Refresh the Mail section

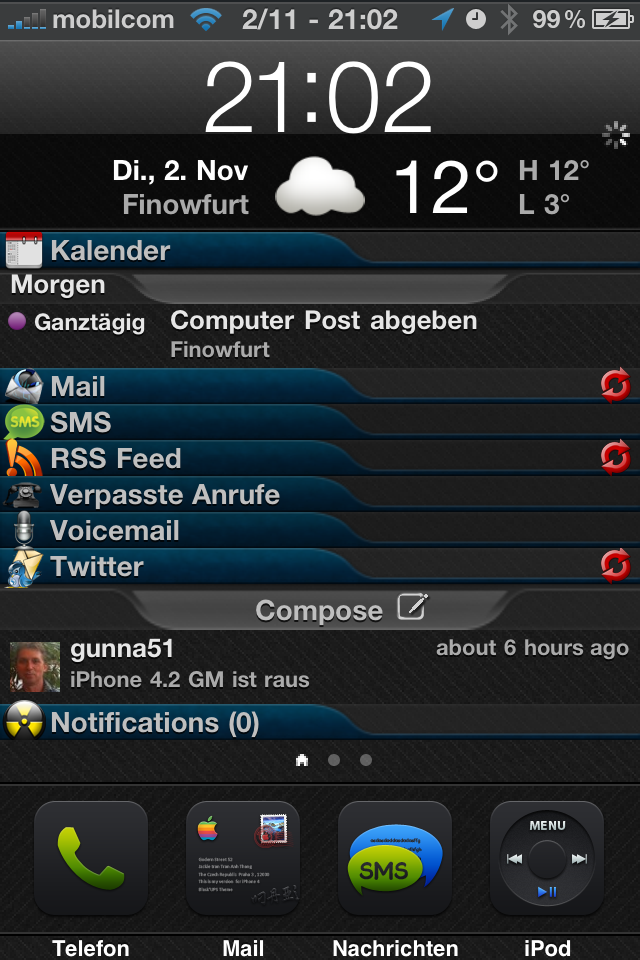(615, 386)
